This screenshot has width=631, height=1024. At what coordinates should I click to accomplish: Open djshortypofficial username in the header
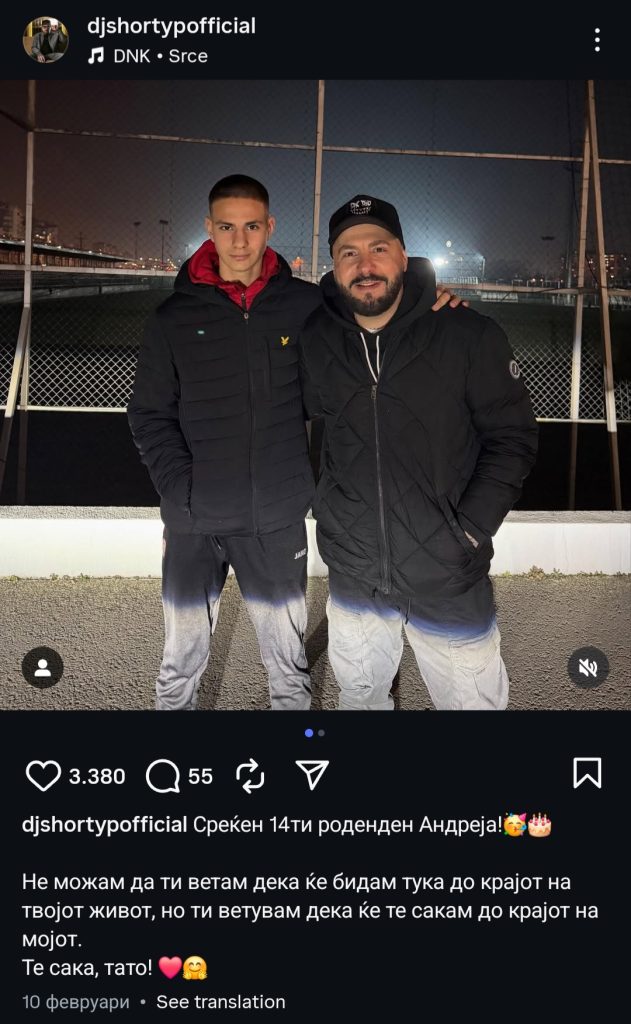(171, 26)
